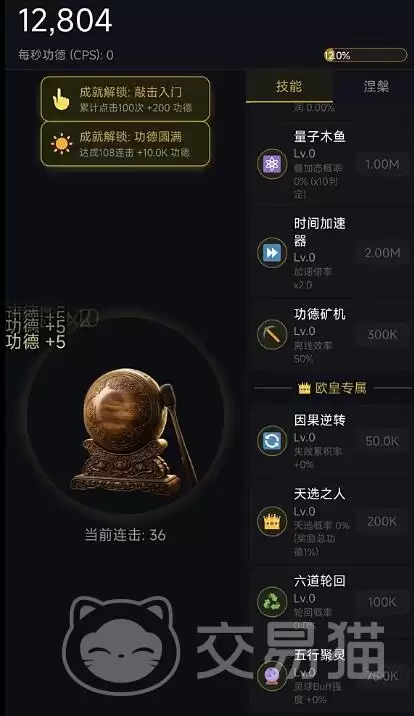The width and height of the screenshot is (414, 716).
Task: Purchase 时间加速器 for 2.00M
Action: coord(382,253)
